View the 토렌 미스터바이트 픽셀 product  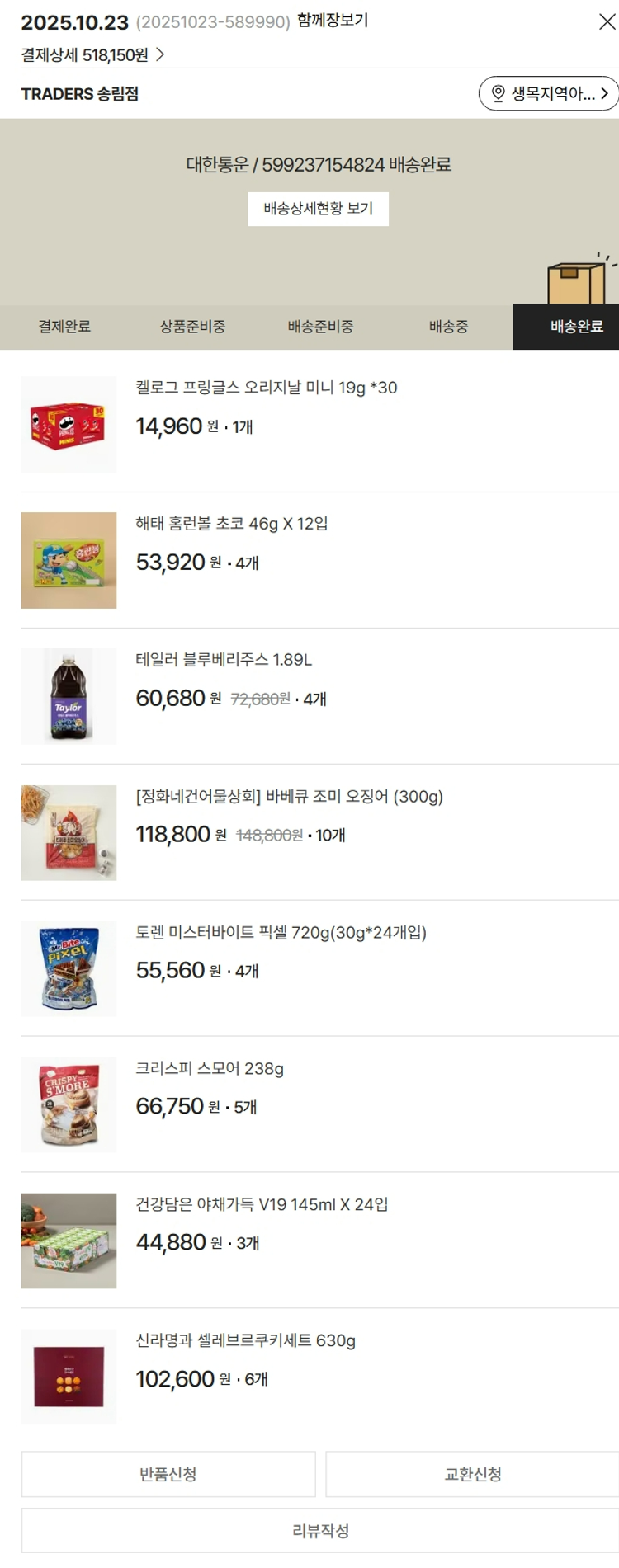point(281,933)
